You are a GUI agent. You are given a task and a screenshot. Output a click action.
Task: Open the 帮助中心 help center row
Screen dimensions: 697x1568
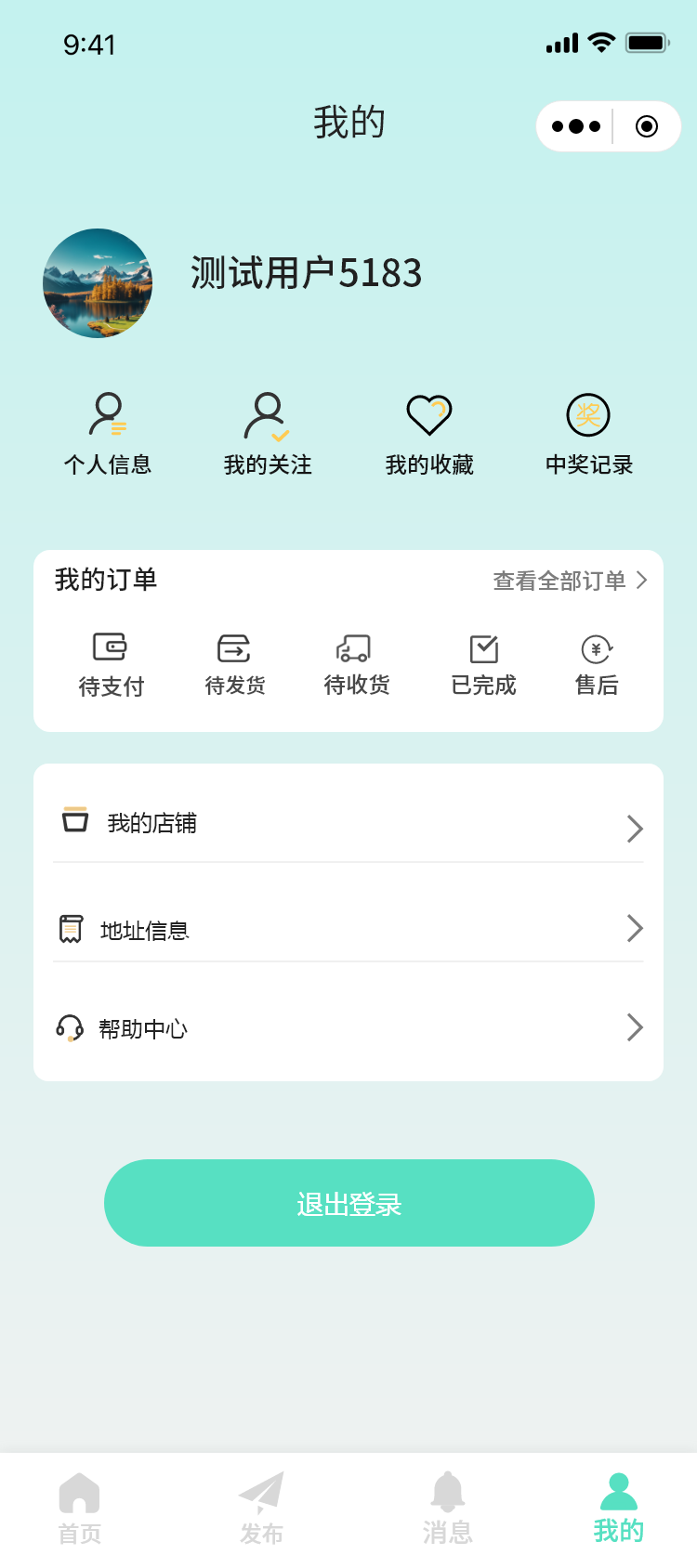[x=348, y=1028]
